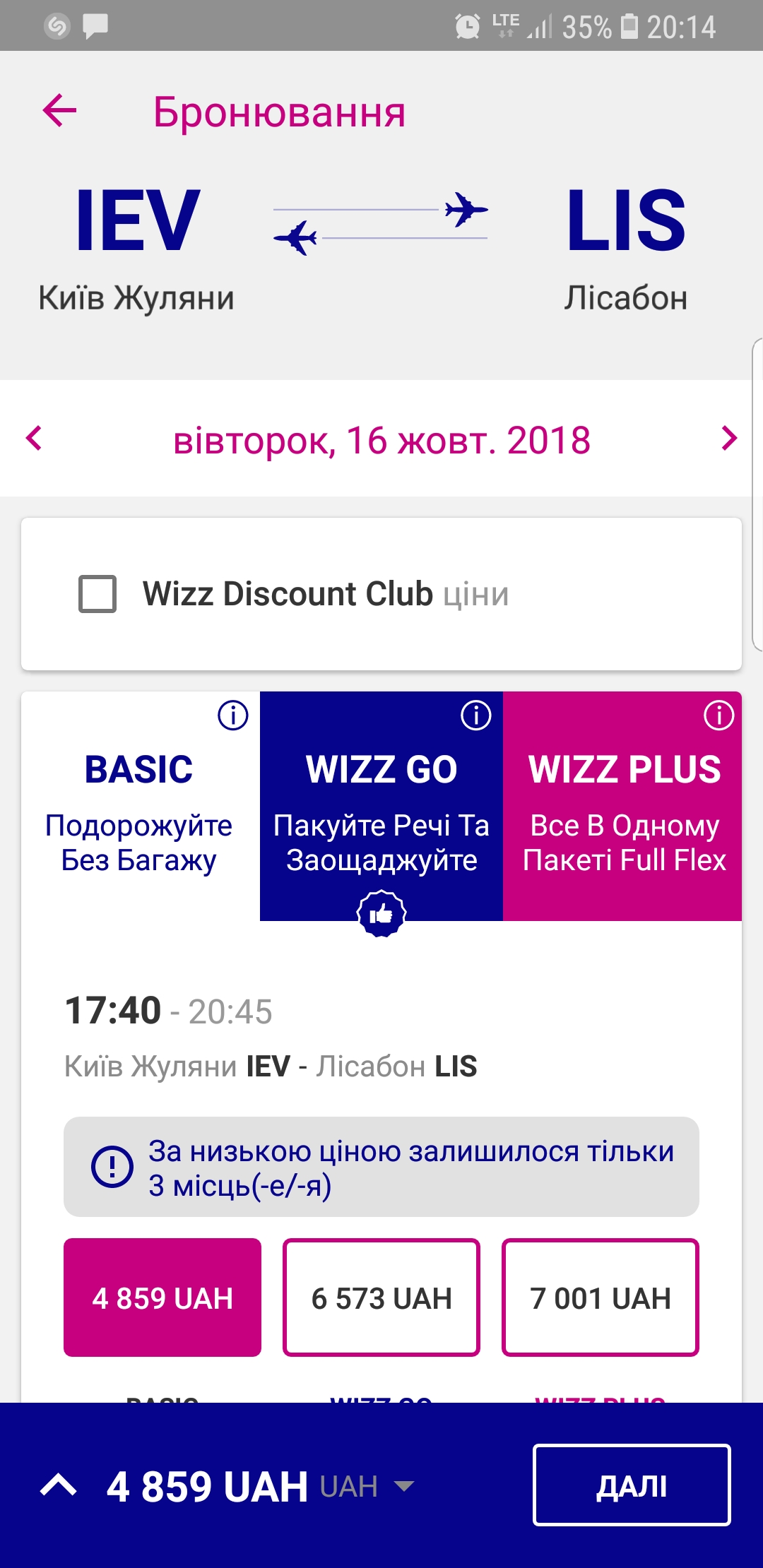Tick the Wizz Discount Club checkbox

tap(97, 593)
